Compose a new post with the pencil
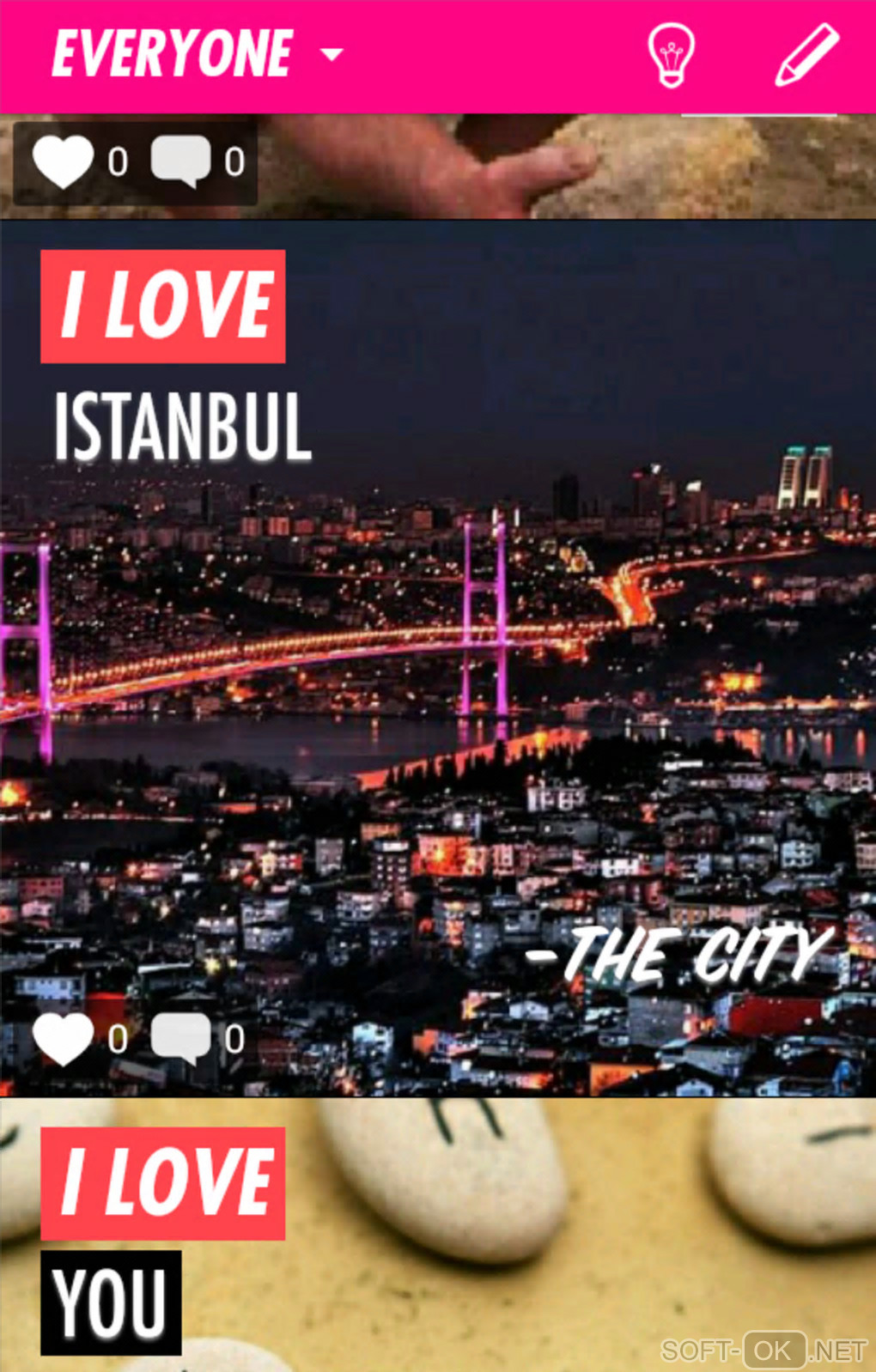The image size is (876, 1372). 806,54
